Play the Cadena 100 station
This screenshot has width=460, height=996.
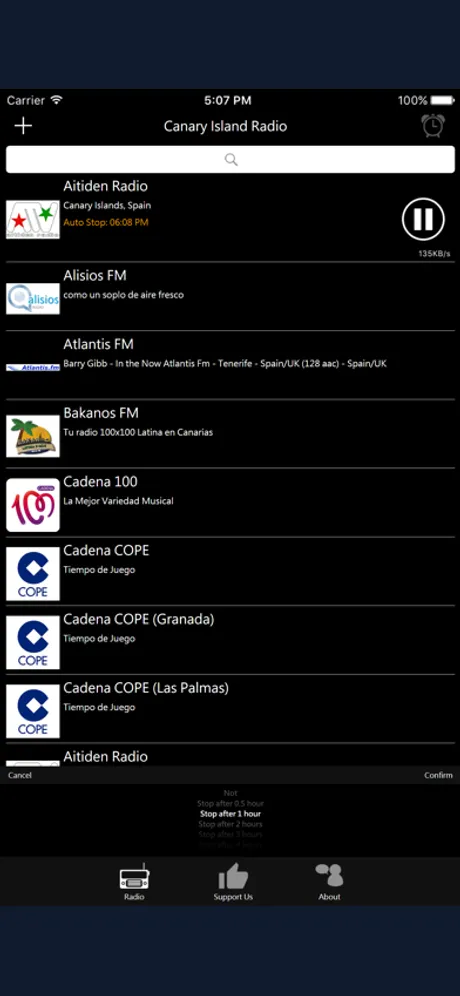click(230, 502)
